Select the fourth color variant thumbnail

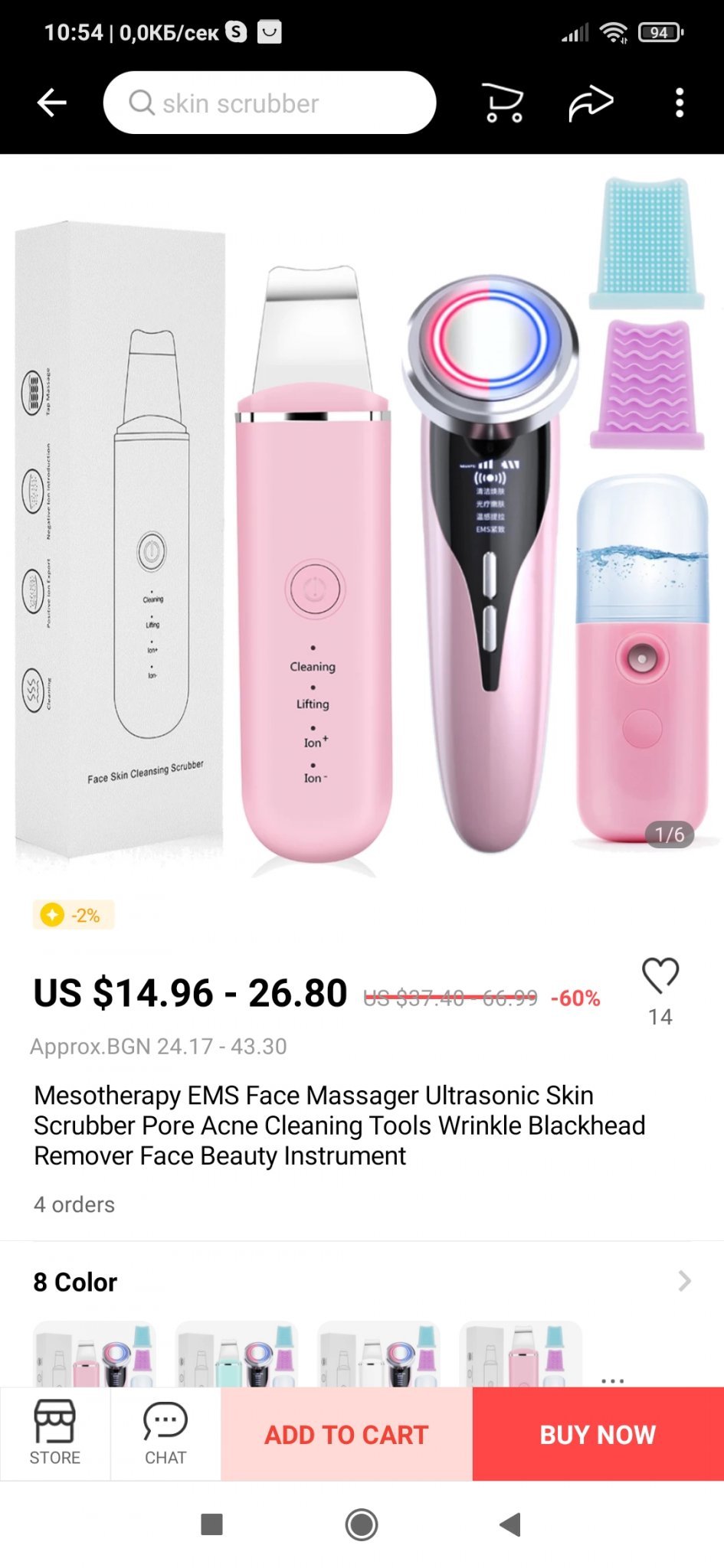pyautogui.click(x=520, y=1355)
